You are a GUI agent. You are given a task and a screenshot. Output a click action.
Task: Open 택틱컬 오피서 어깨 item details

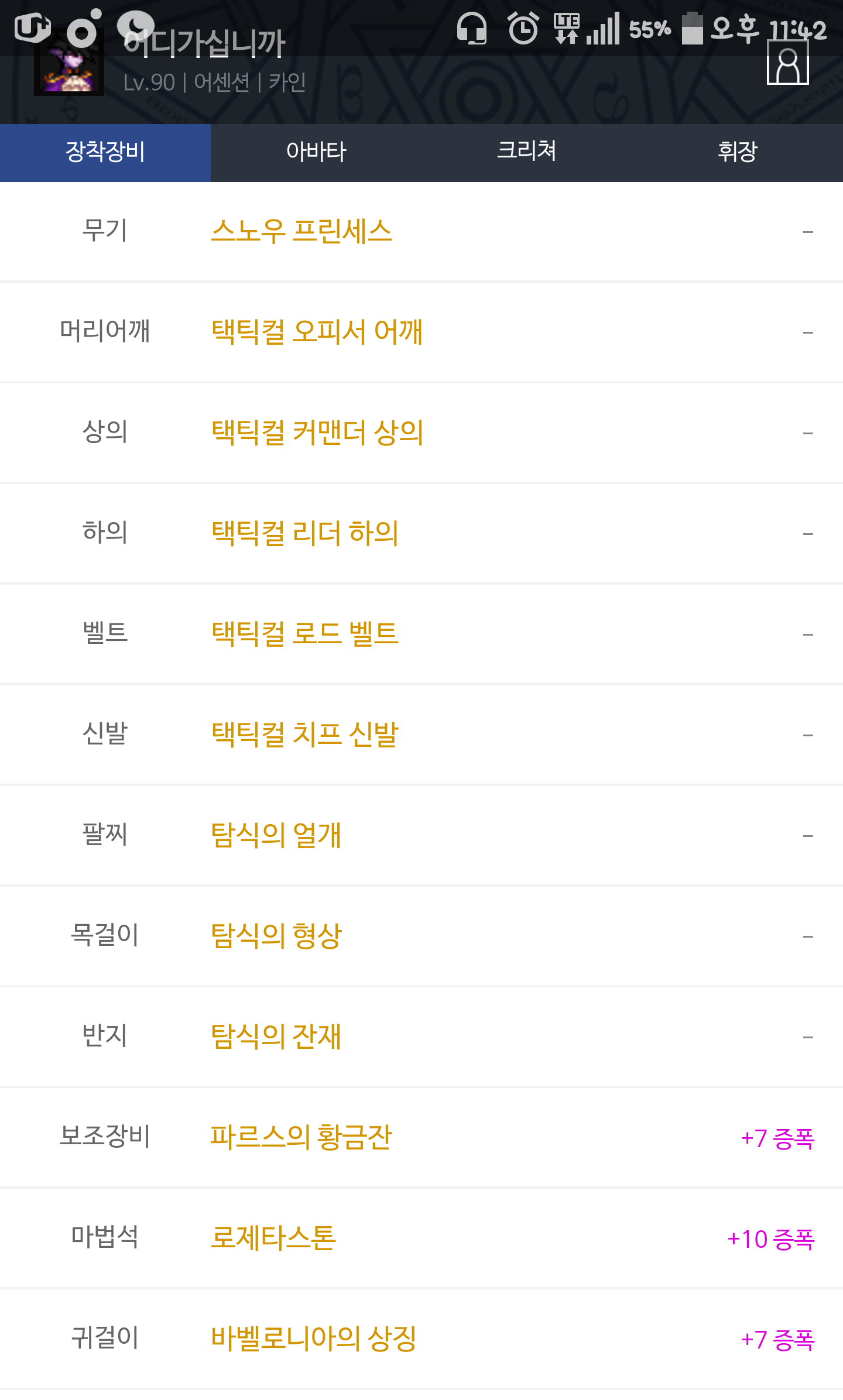pos(317,332)
